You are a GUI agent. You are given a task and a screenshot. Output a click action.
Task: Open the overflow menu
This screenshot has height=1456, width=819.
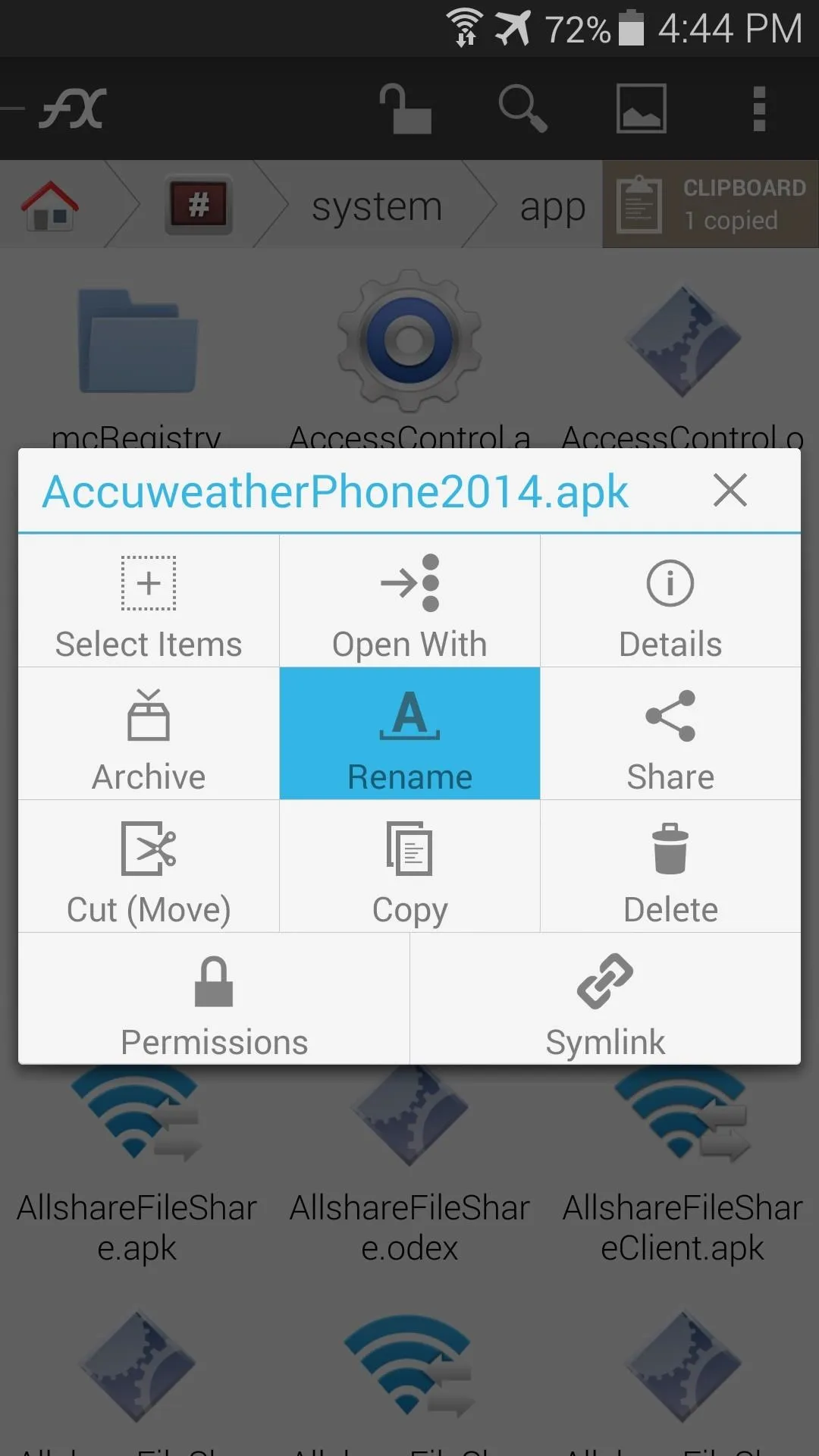759,108
